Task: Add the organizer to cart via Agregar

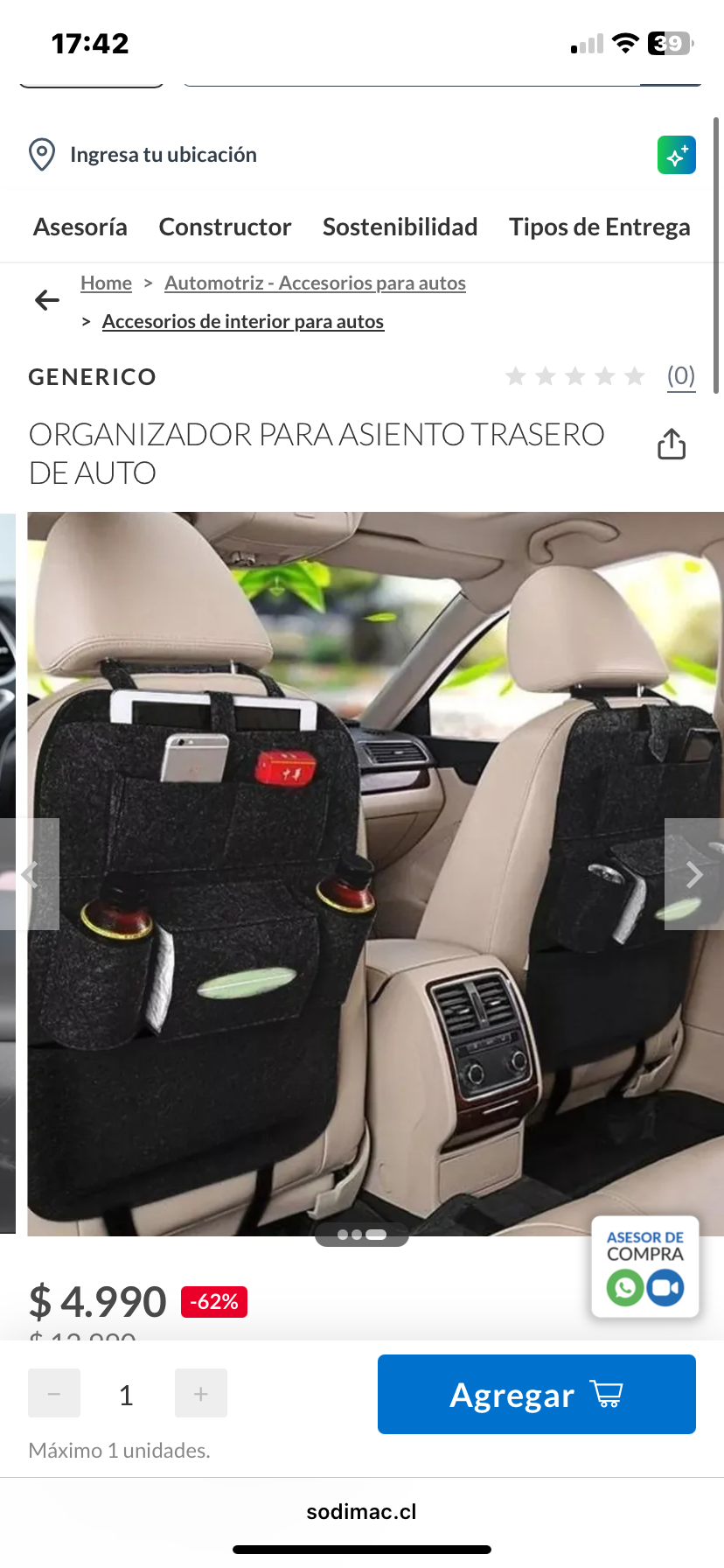Action: pos(536,1394)
